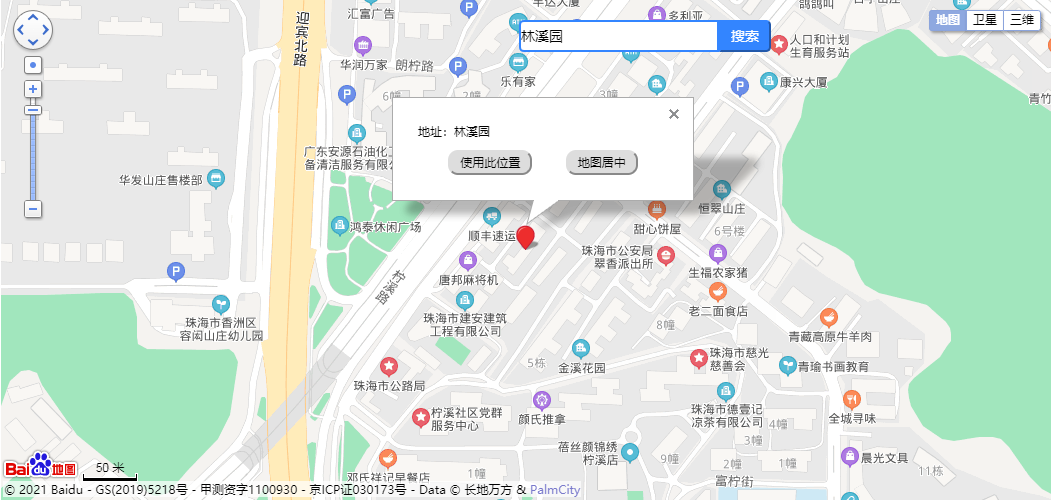Tap the 使用此位置 button
The image size is (1051, 500).
(490, 162)
